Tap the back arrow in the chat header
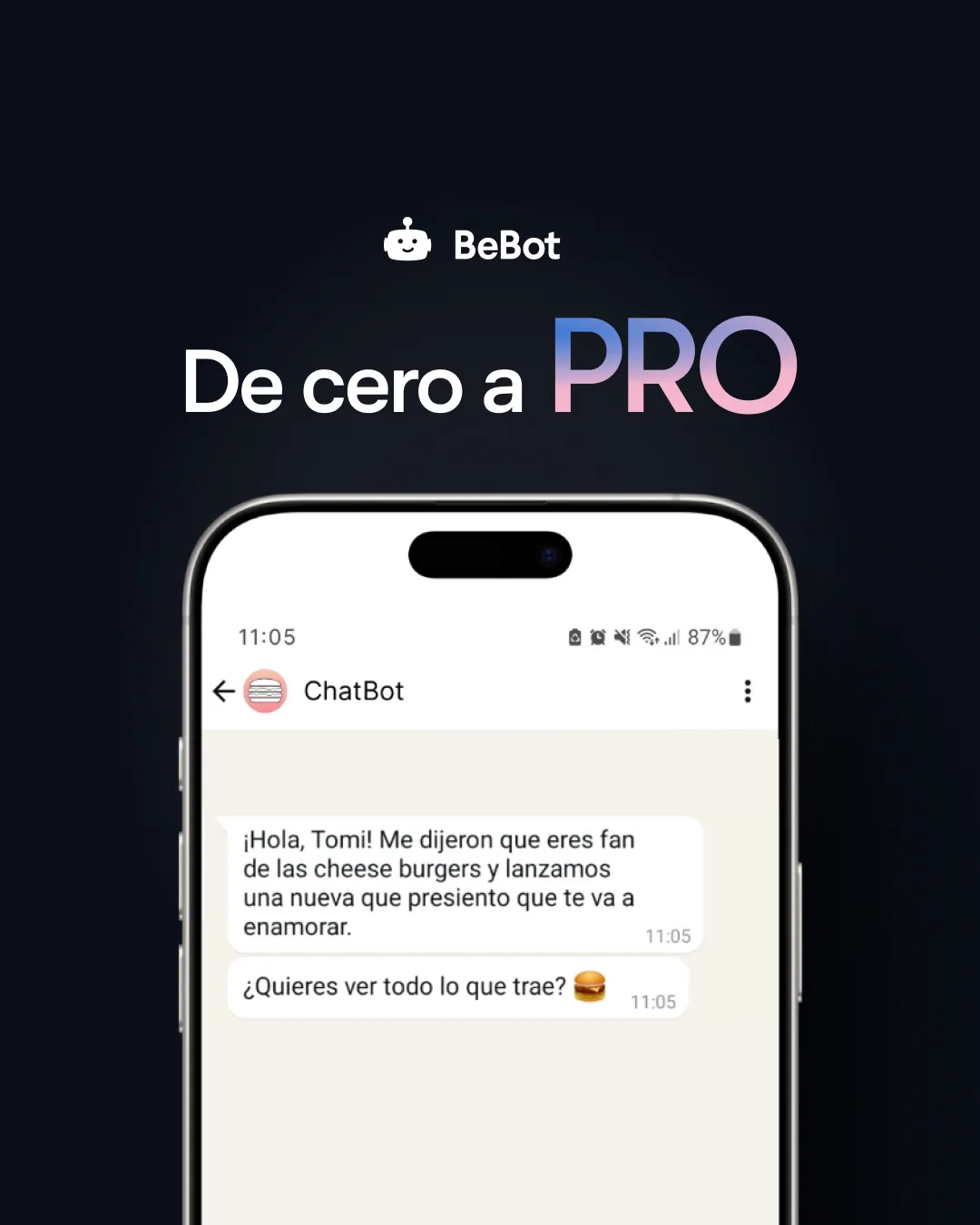This screenshot has height=1225, width=980. click(223, 691)
